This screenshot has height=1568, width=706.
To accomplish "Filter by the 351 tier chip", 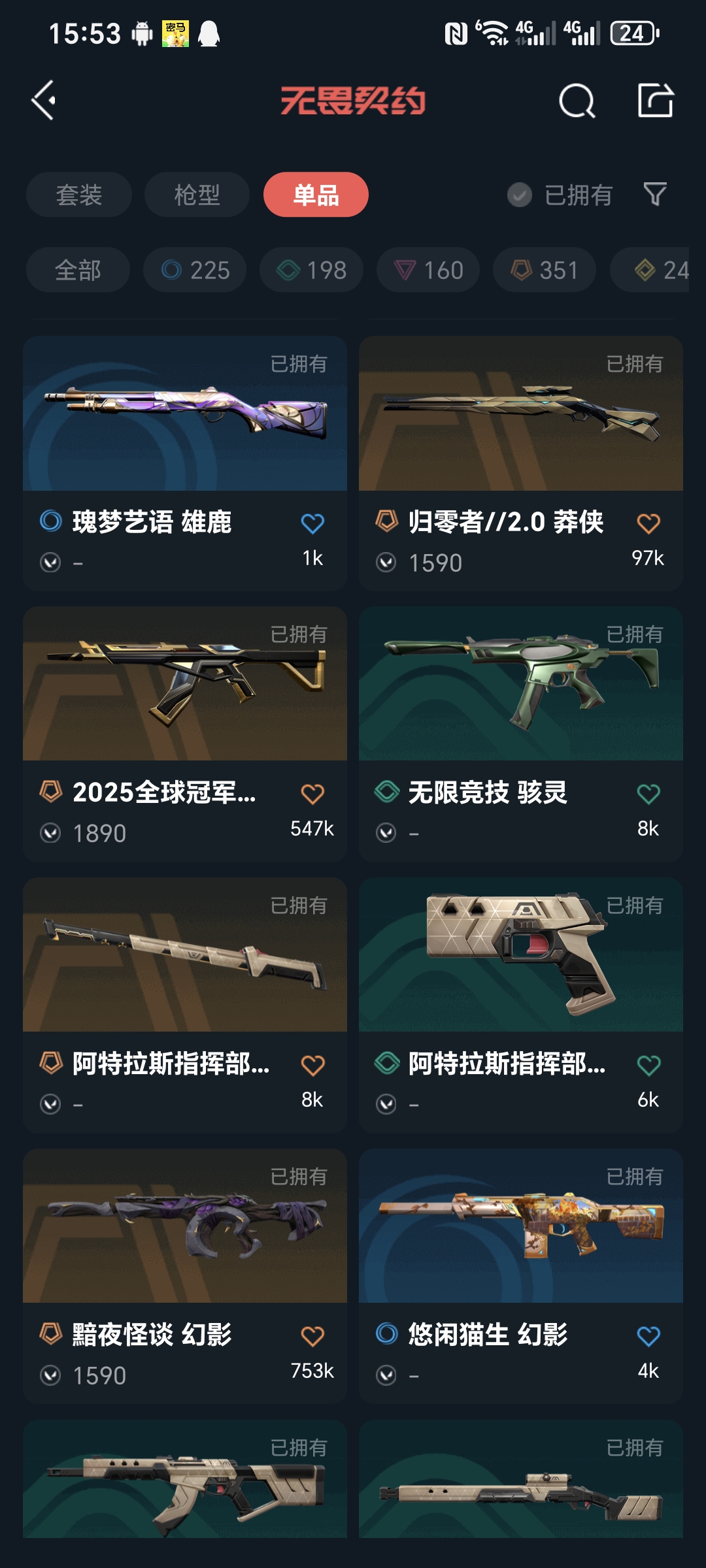I will pos(545,270).
